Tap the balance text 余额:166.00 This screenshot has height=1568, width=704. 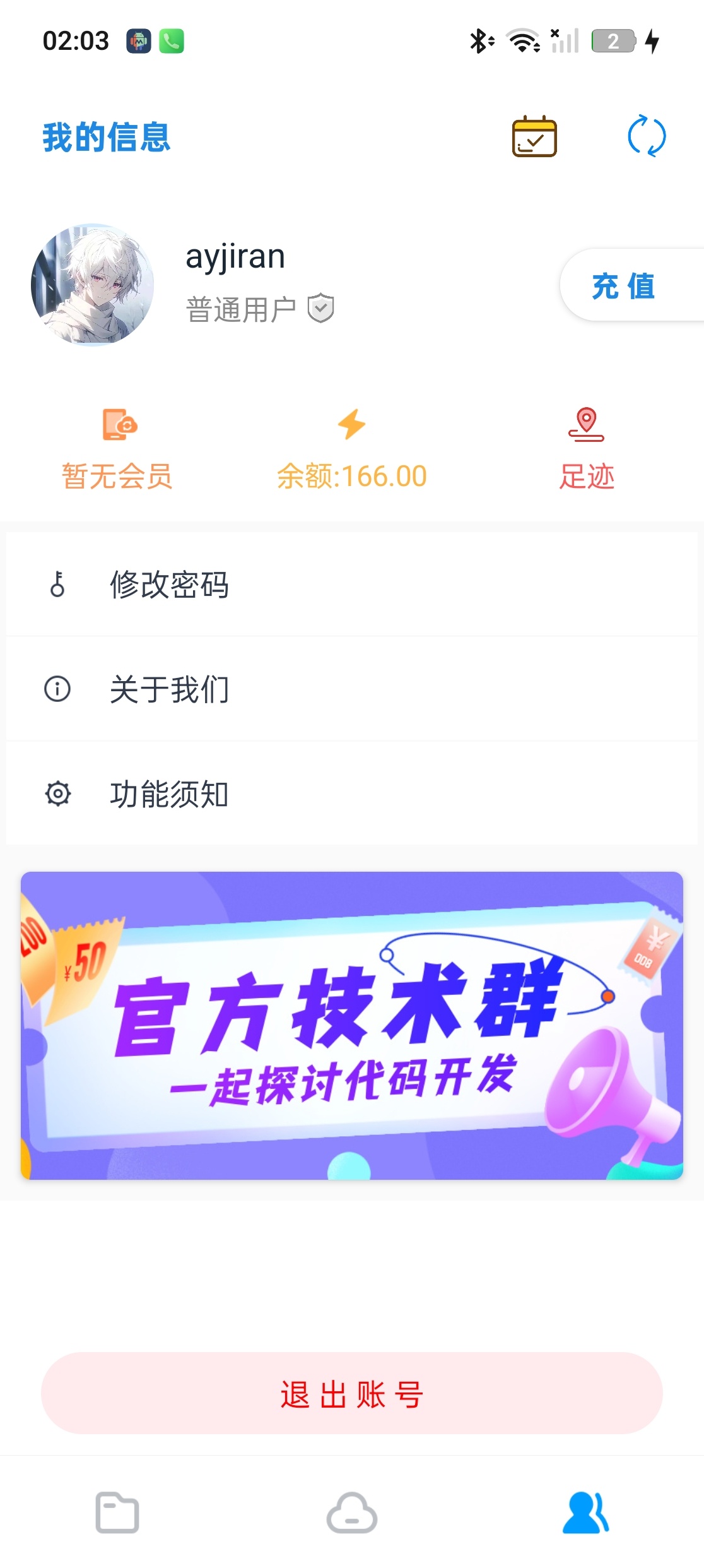point(351,475)
